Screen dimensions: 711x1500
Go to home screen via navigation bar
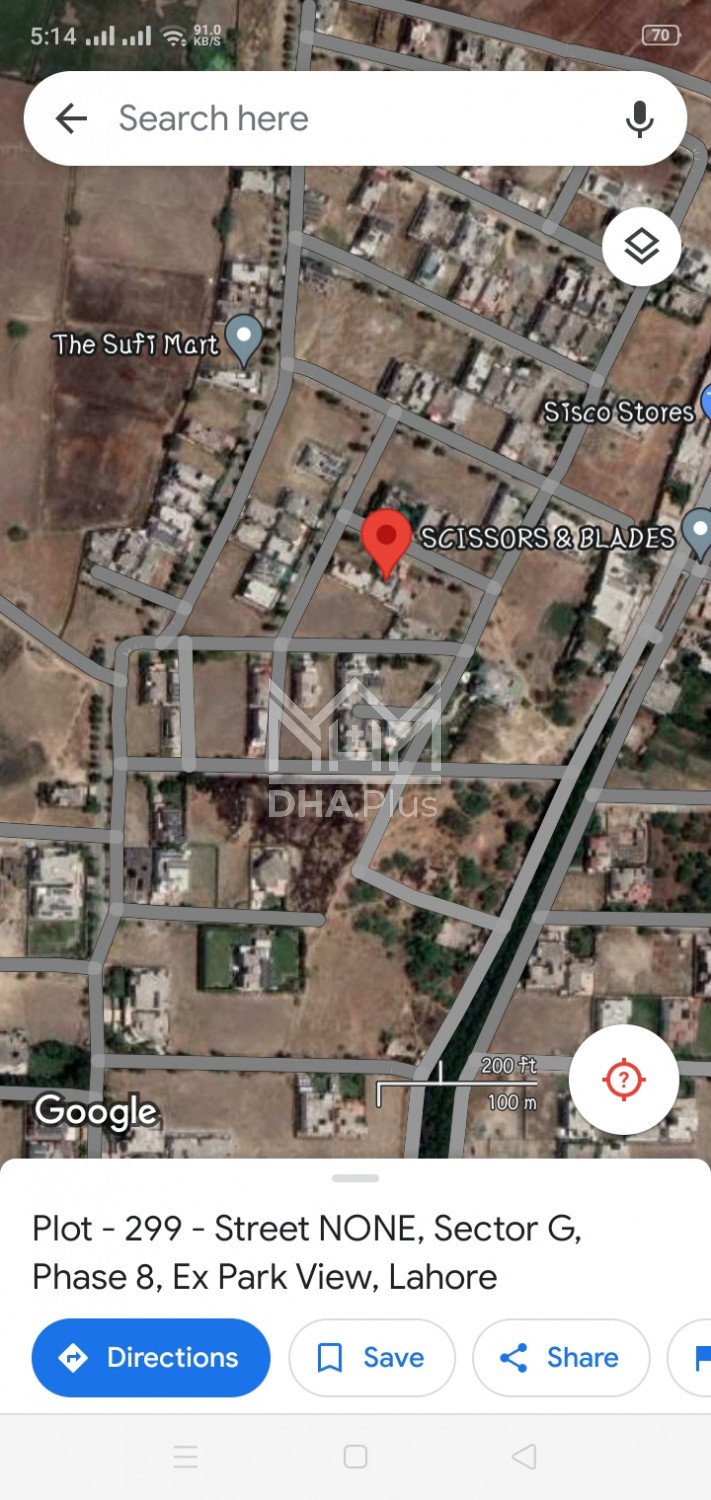(x=355, y=1457)
